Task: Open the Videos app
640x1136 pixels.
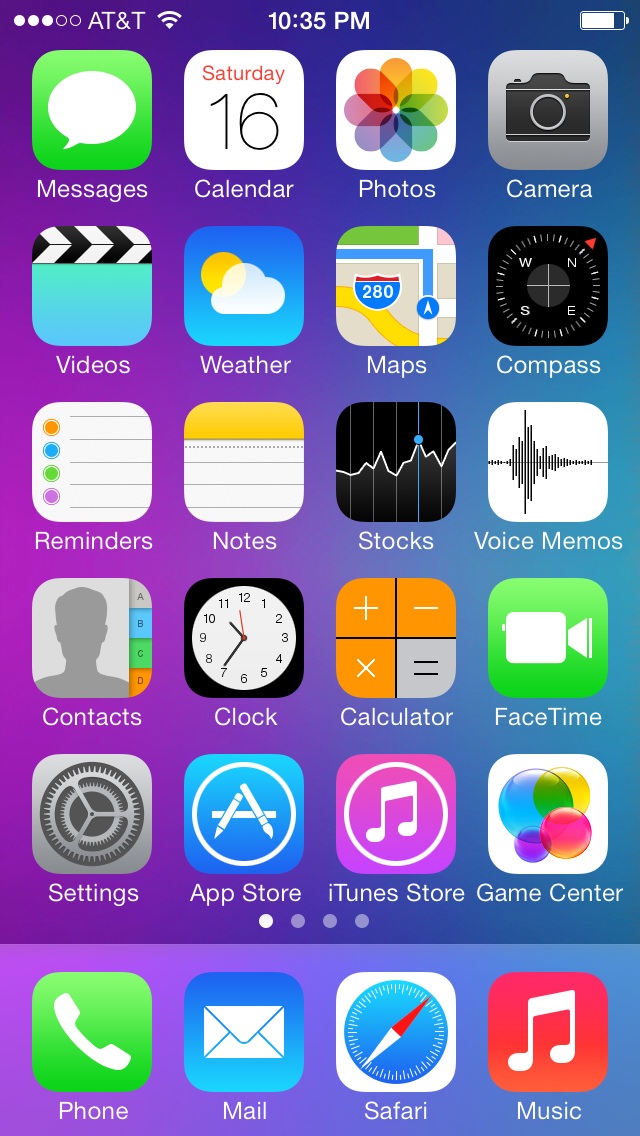Action: click(92, 286)
